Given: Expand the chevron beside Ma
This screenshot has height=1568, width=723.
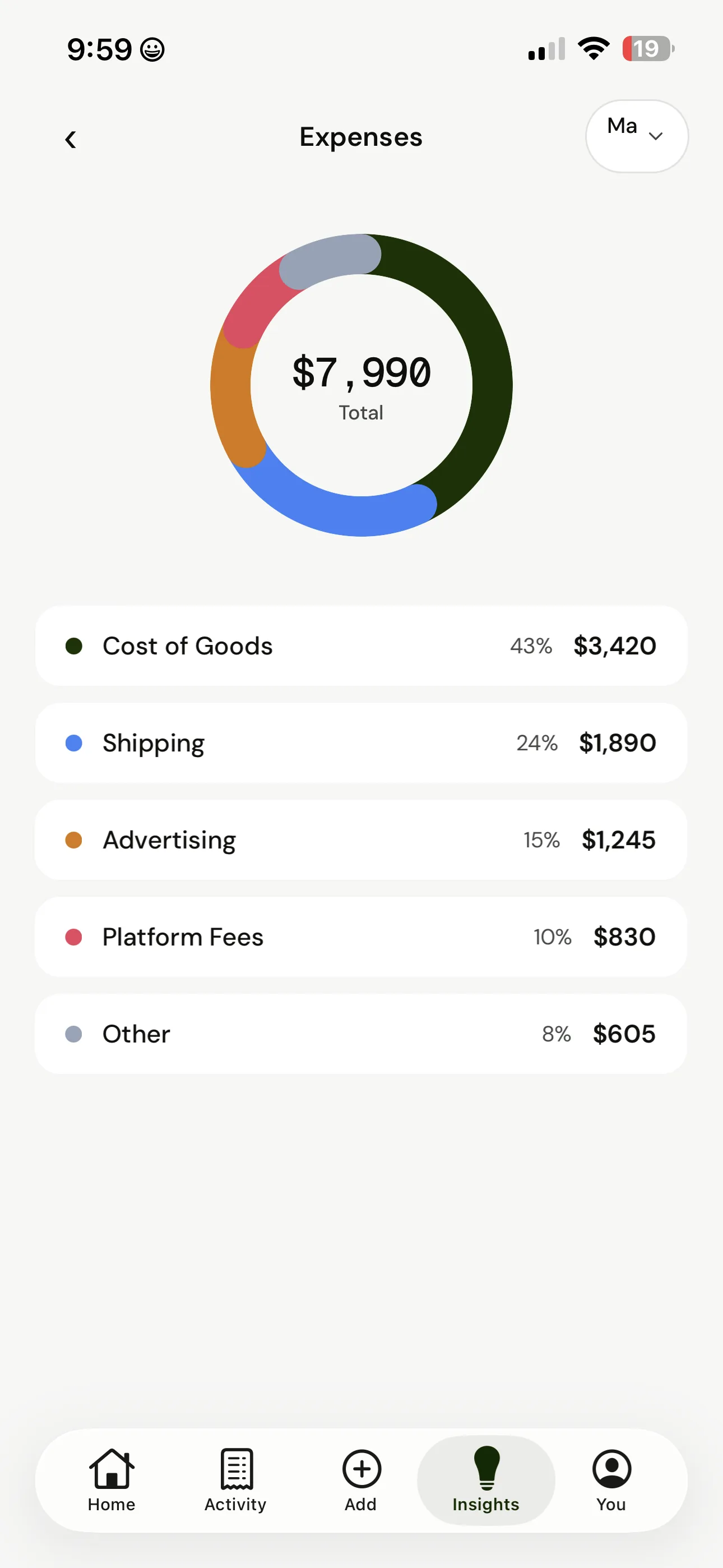Looking at the screenshot, I should click(656, 137).
